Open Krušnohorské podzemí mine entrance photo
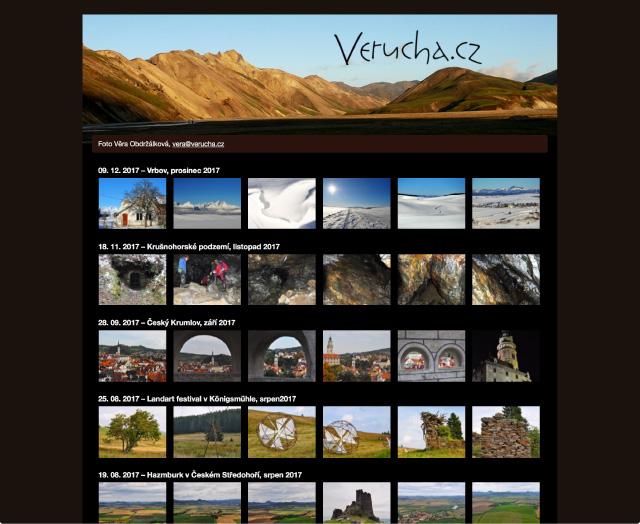This screenshot has height=524, width=640. pos(132,279)
